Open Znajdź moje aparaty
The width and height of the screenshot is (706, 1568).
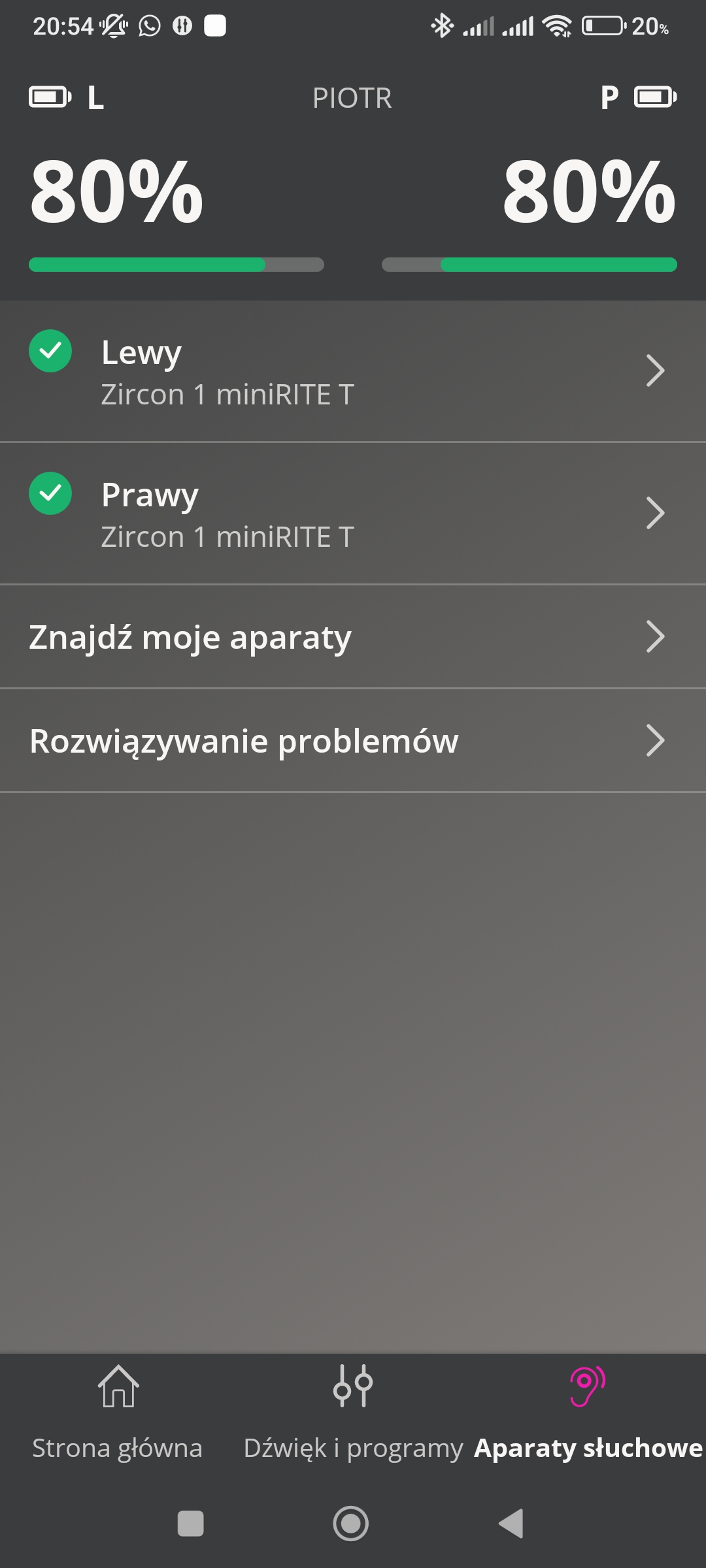[353, 637]
